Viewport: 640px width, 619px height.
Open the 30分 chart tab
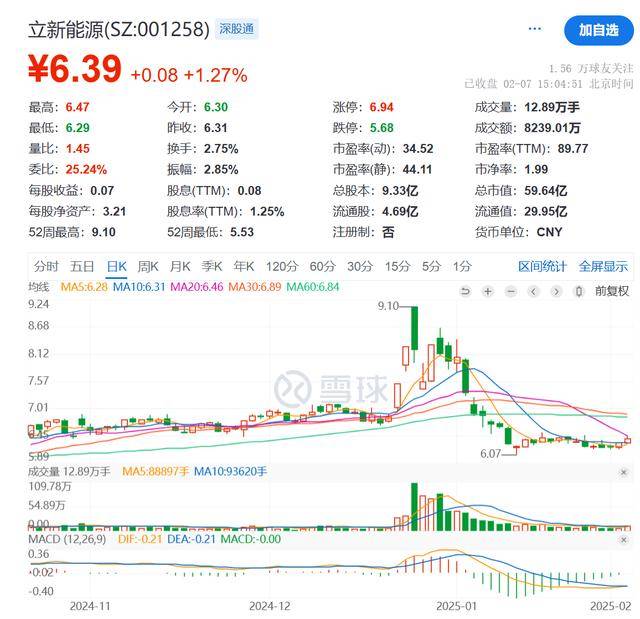click(x=360, y=266)
